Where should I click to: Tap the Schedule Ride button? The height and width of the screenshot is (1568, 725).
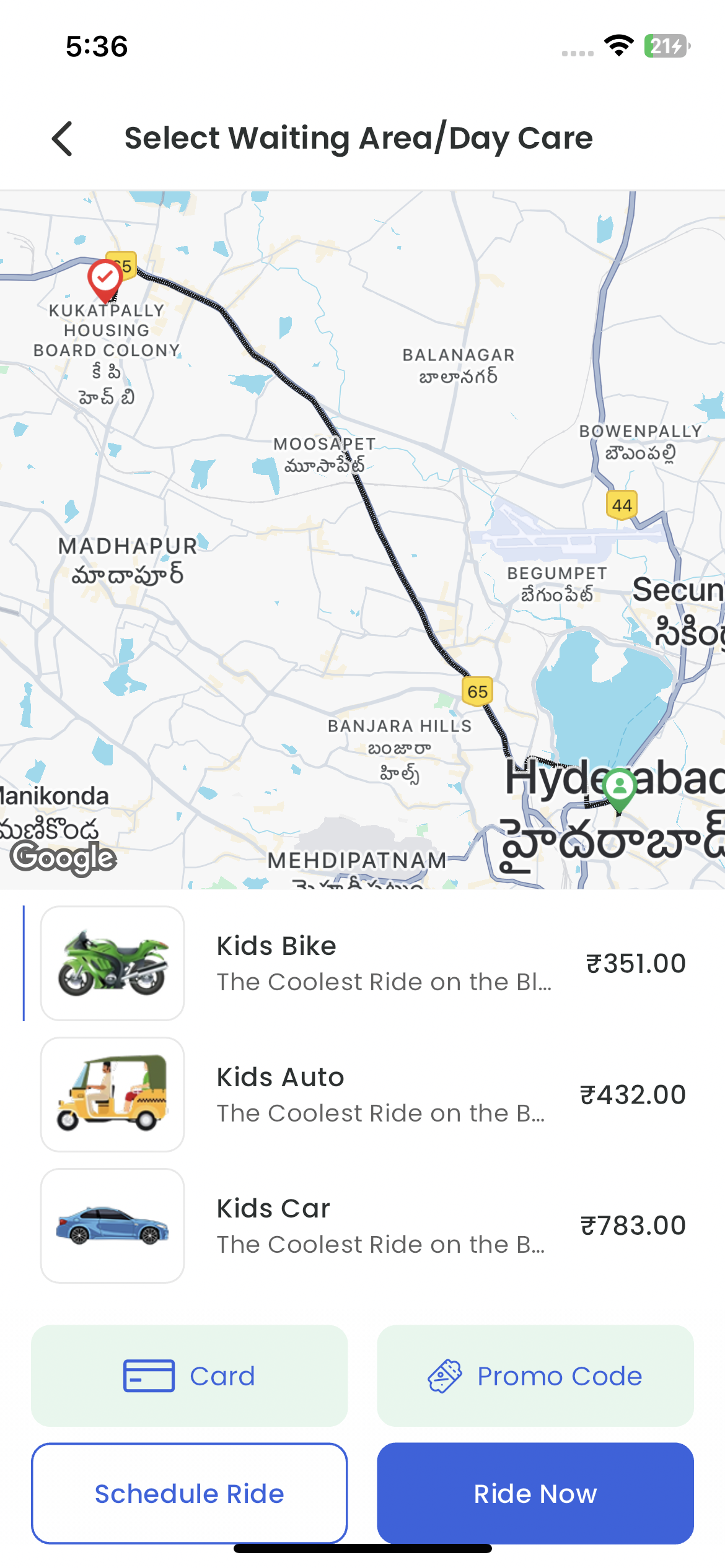tap(189, 1493)
